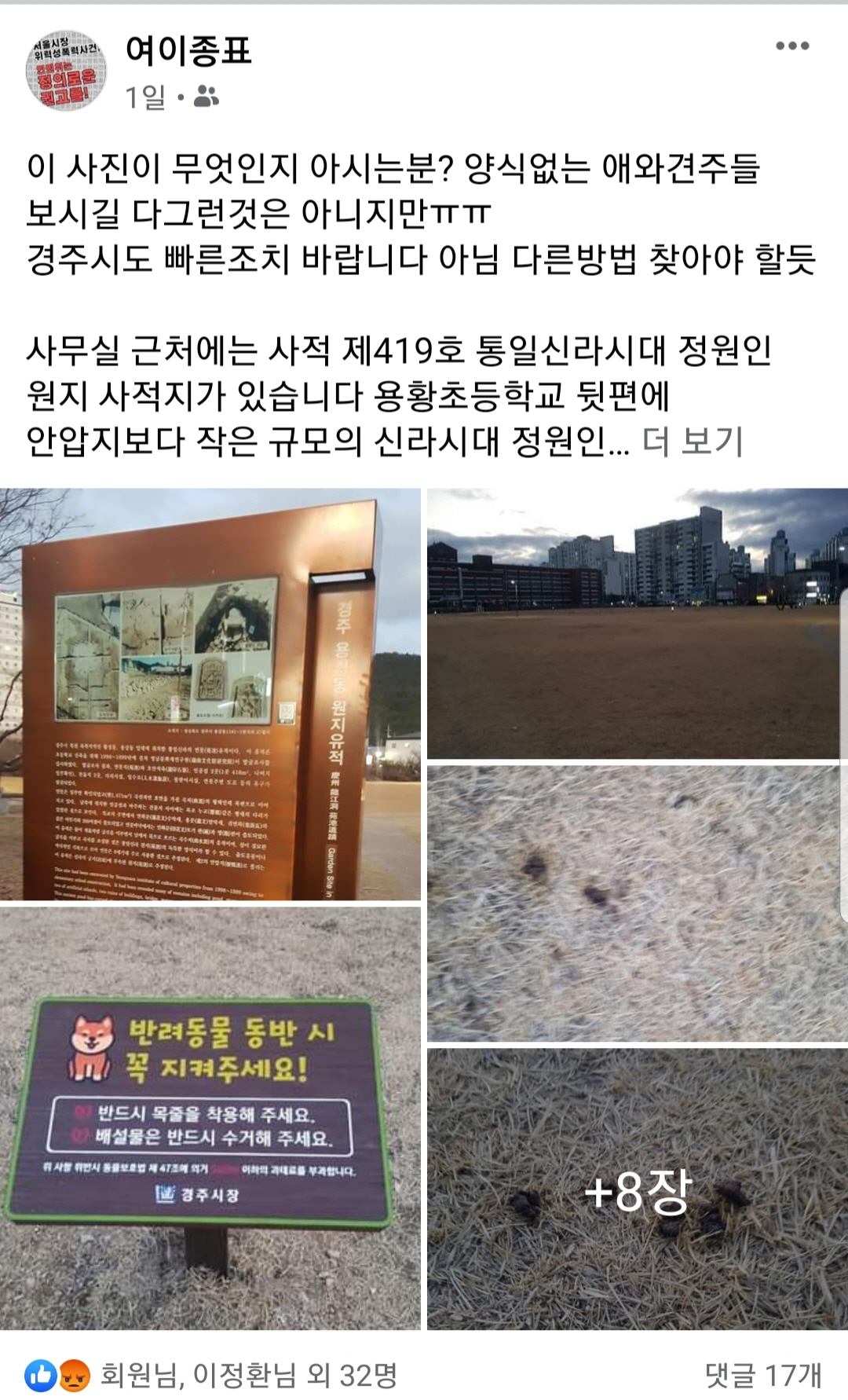Open the pet rules sign photo
The image size is (848, 1400).
click(210, 1118)
